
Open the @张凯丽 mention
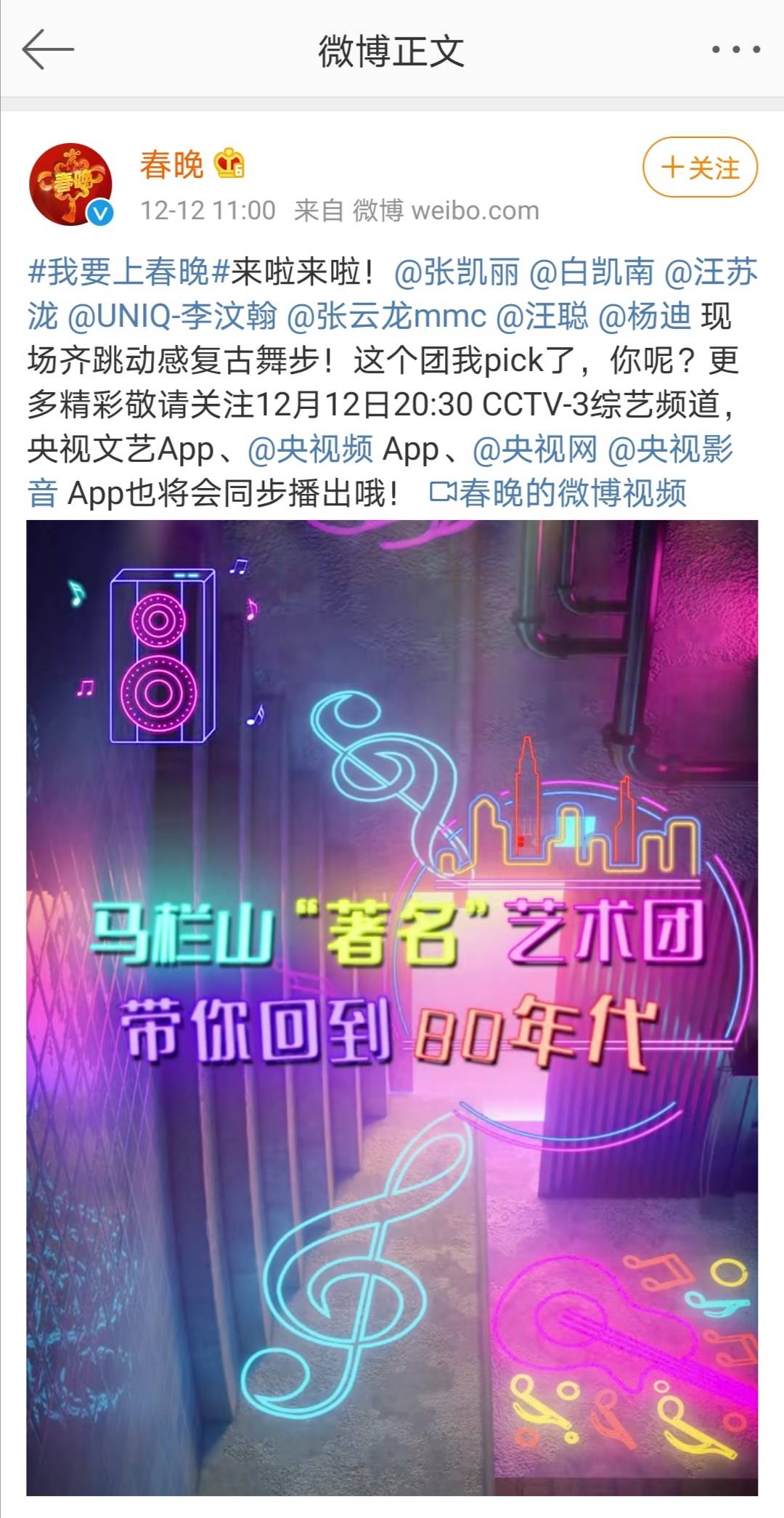(x=457, y=273)
